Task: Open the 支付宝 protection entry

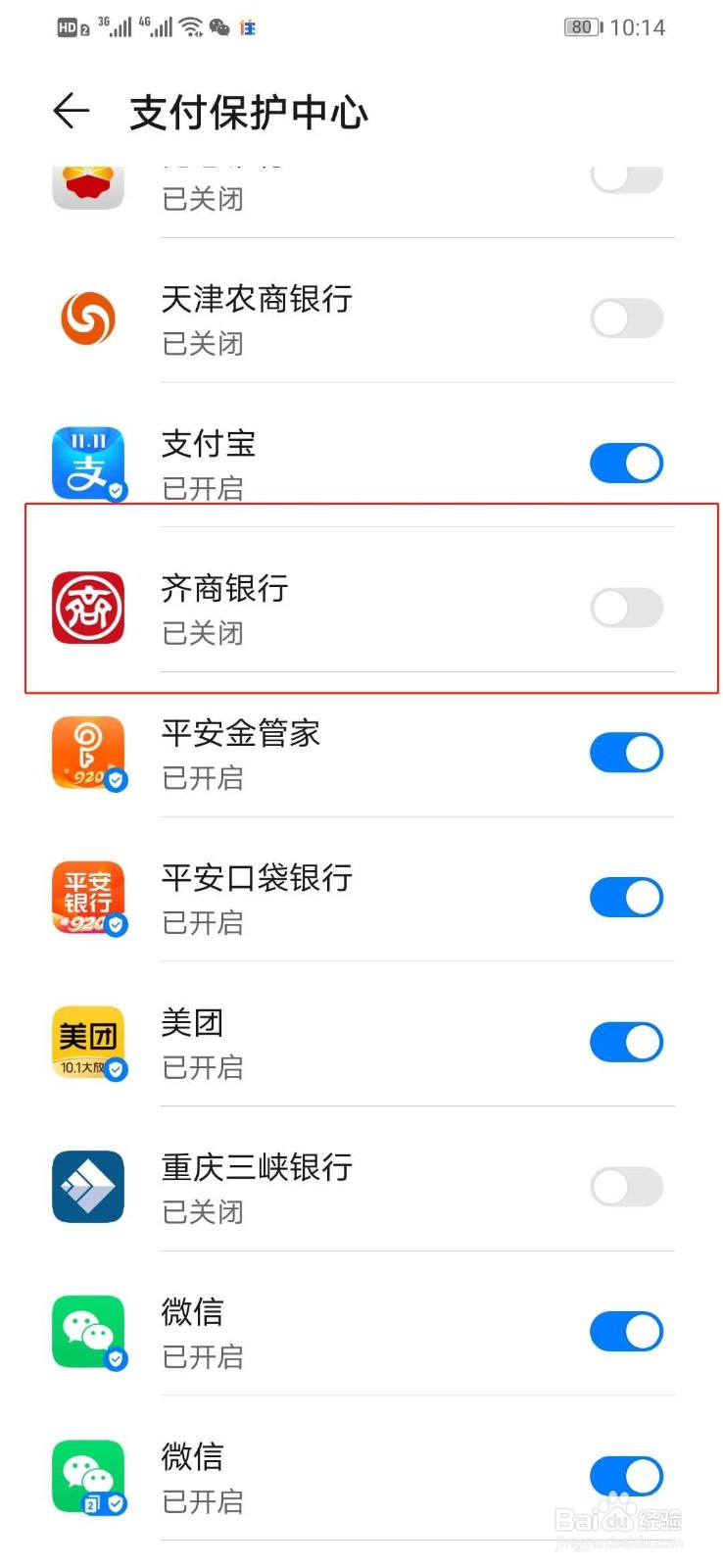Action: point(294,462)
